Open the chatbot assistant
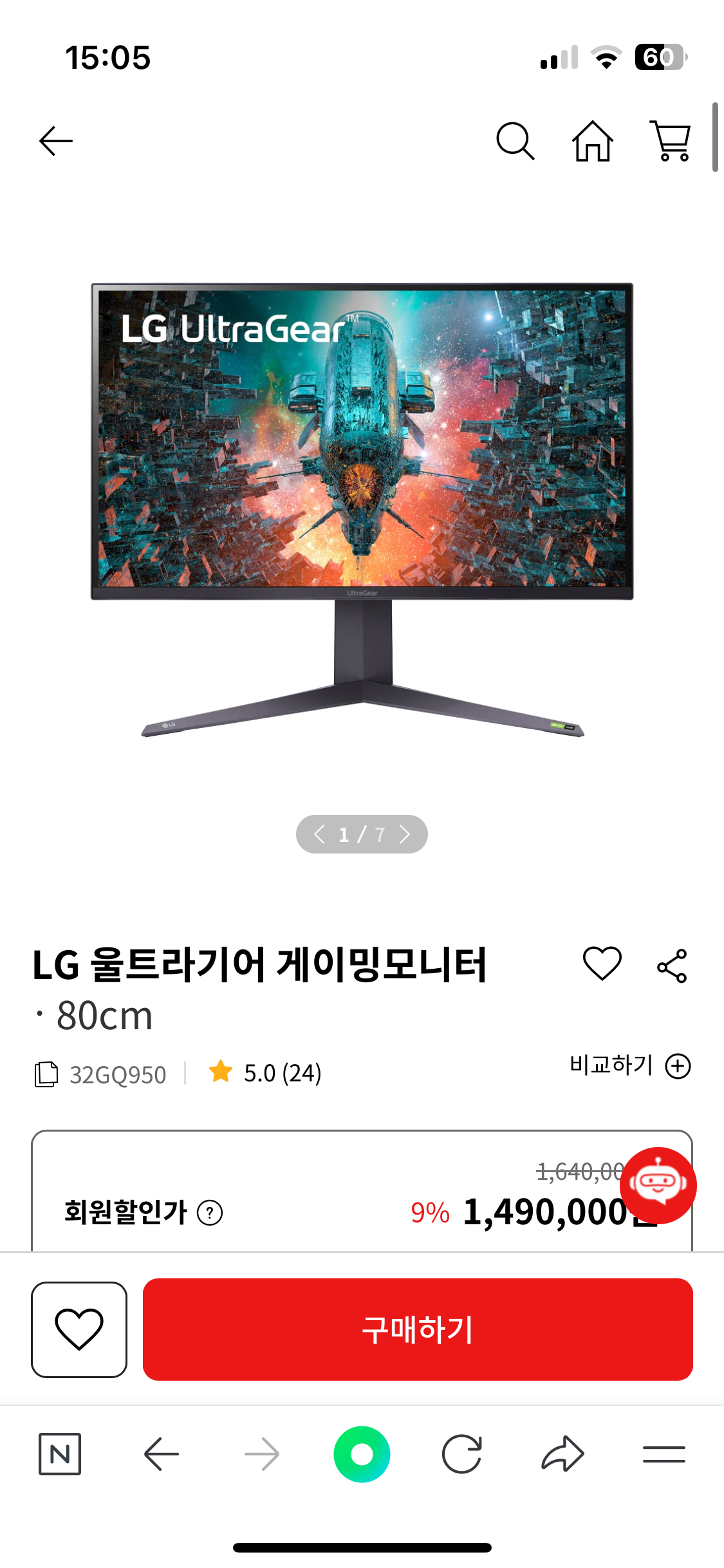The width and height of the screenshot is (724, 1568). point(658,1184)
